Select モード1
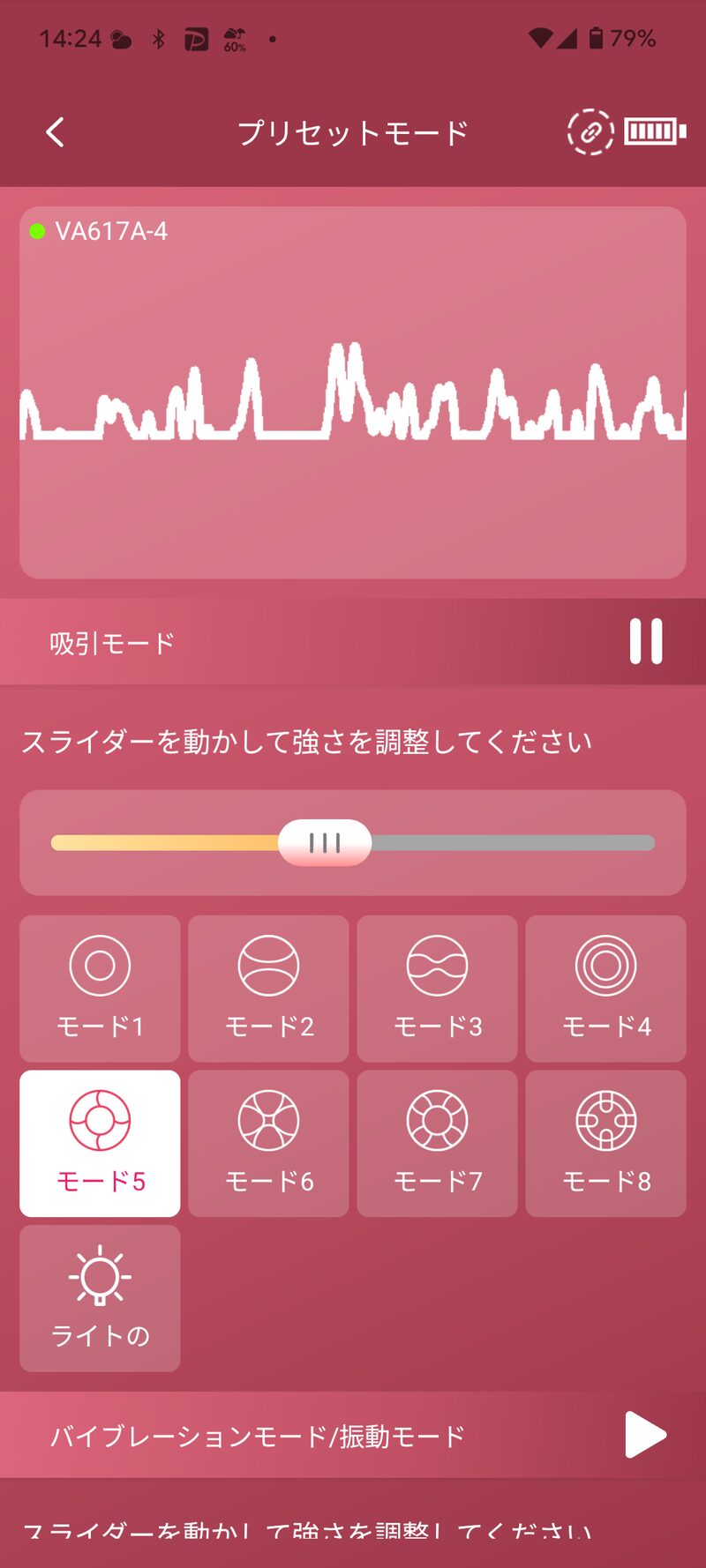The height and width of the screenshot is (1568, 706). click(100, 988)
